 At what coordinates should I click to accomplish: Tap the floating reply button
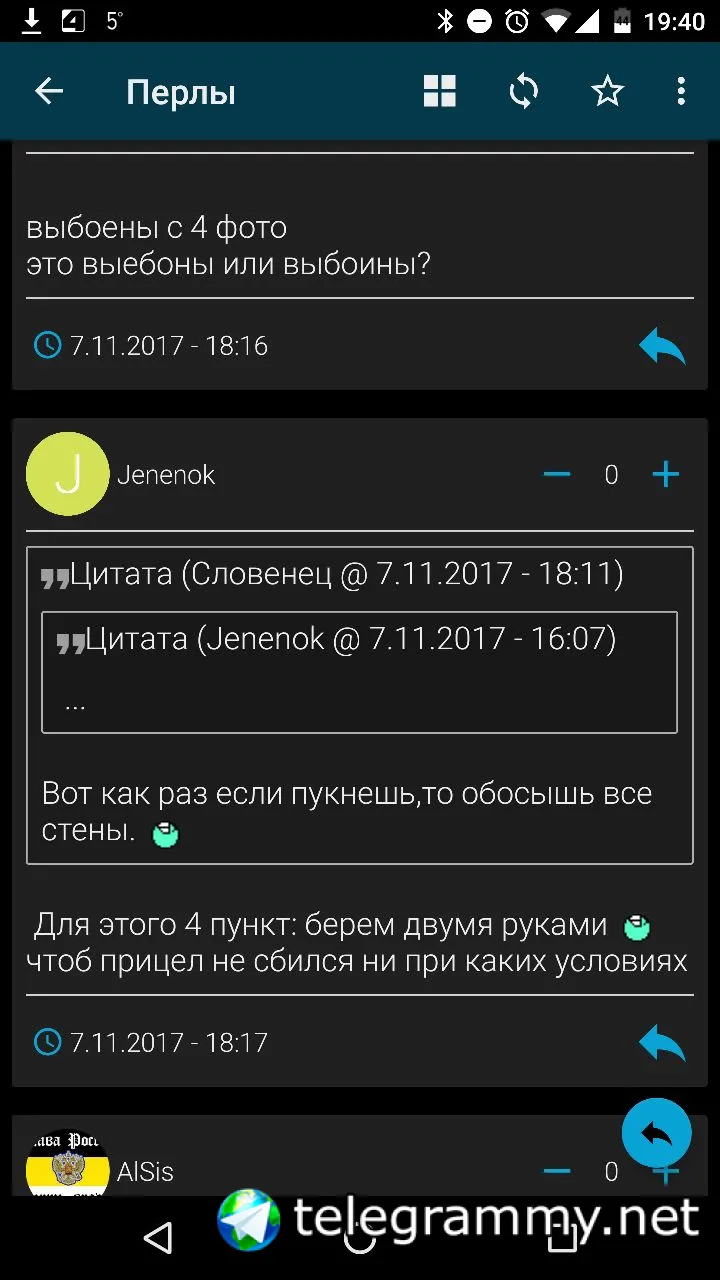(x=656, y=1133)
